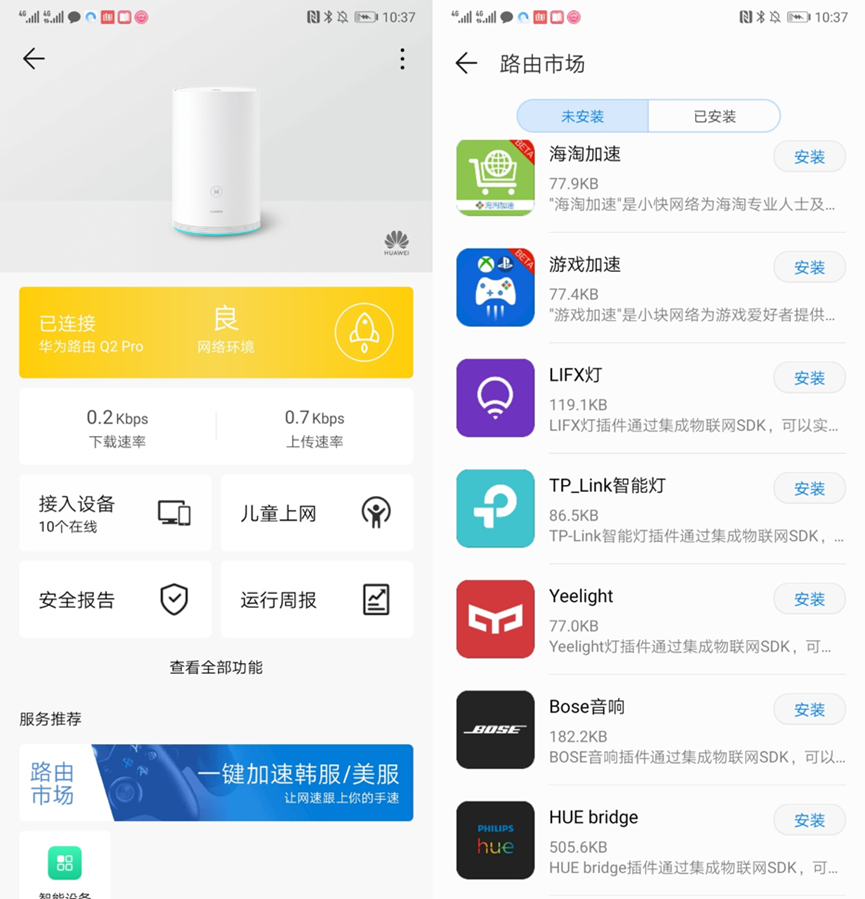This screenshot has width=865, height=899.
Task: Install the TP_Link智能灯 plugin
Action: (809, 488)
